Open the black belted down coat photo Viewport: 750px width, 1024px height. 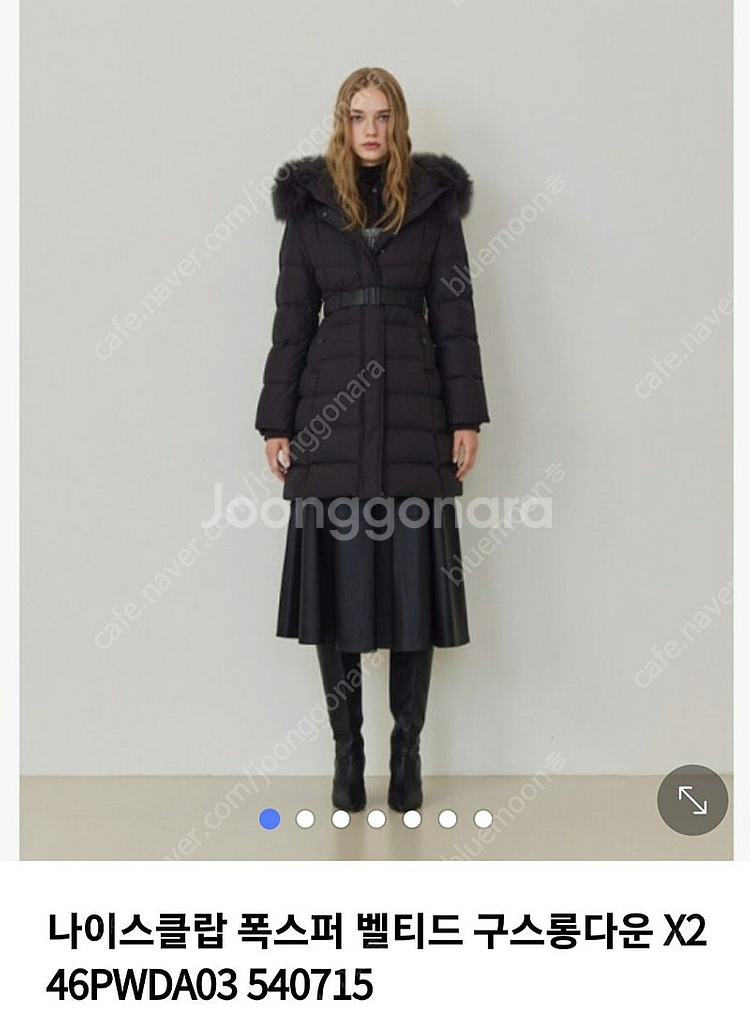[x=376, y=430]
